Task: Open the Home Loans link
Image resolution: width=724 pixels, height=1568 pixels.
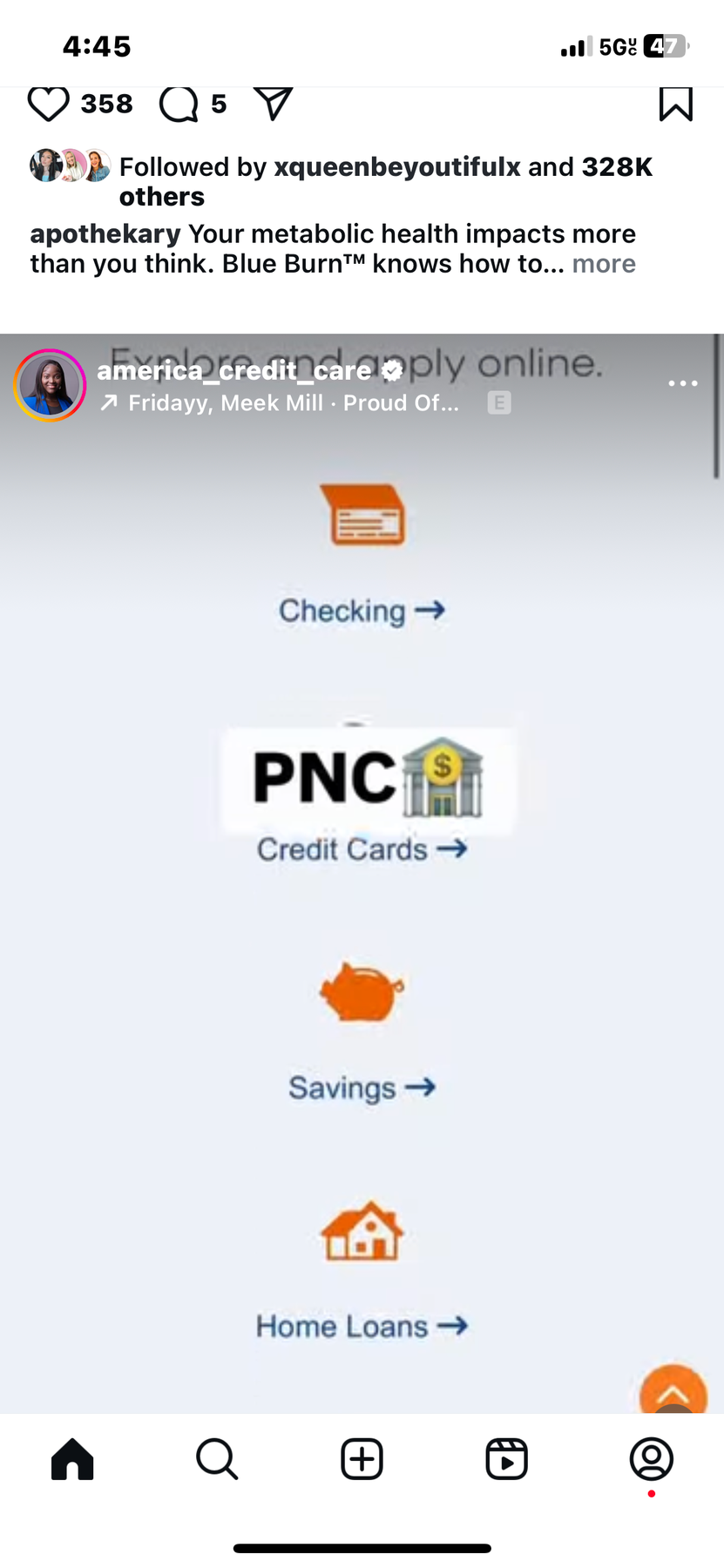Action: [x=362, y=1325]
